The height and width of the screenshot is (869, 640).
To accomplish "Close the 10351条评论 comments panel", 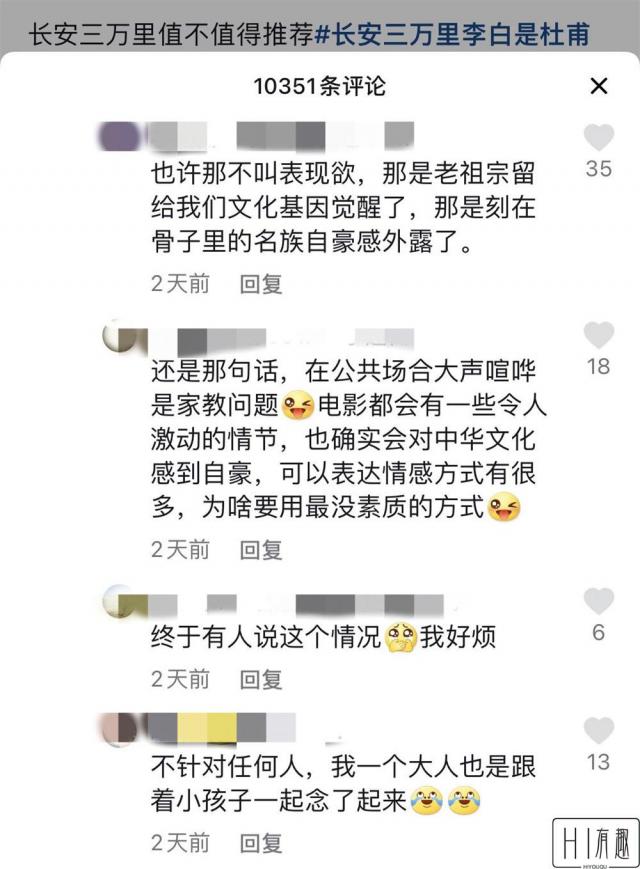I will [x=598, y=87].
